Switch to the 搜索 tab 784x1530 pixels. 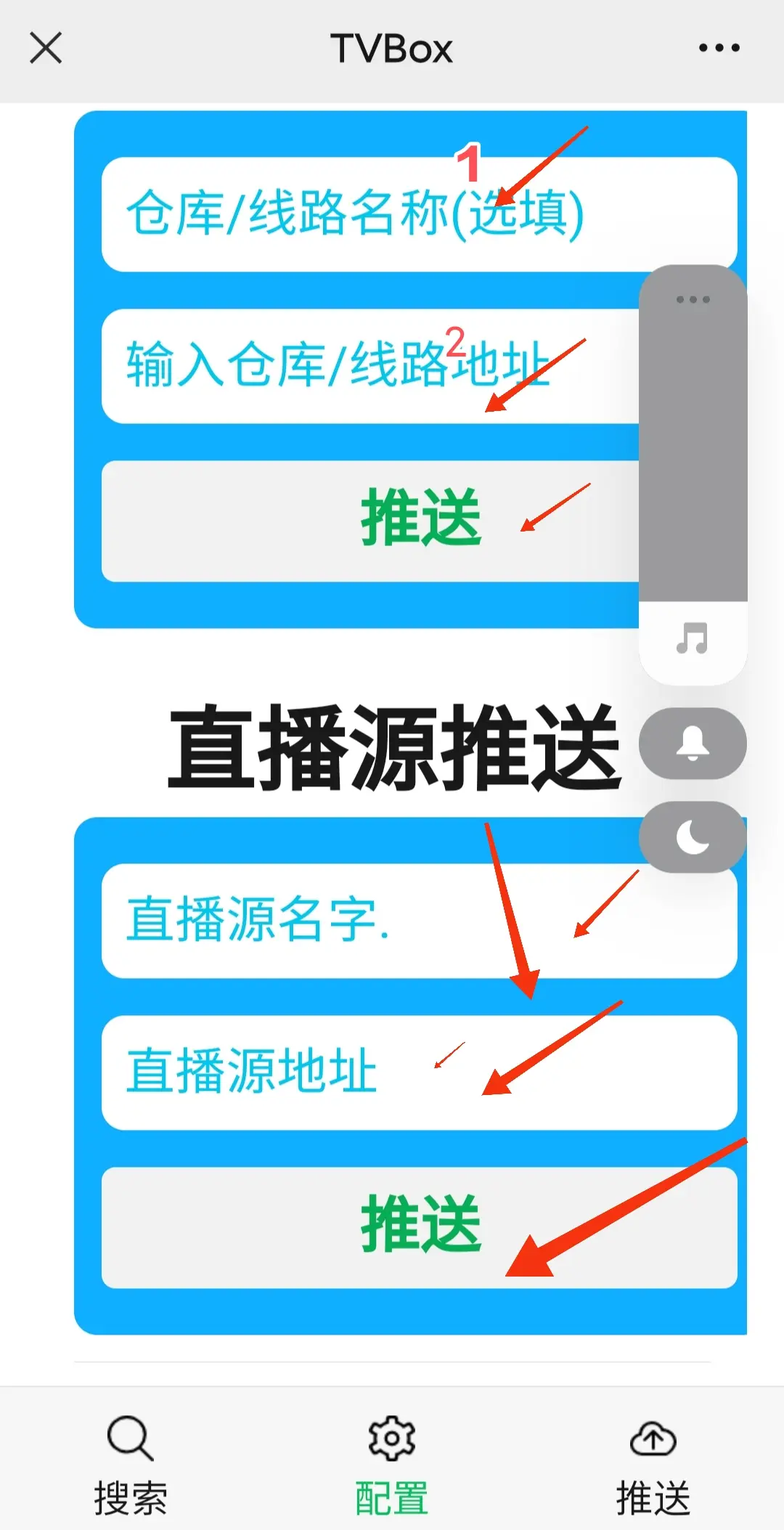pyautogui.click(x=131, y=1465)
